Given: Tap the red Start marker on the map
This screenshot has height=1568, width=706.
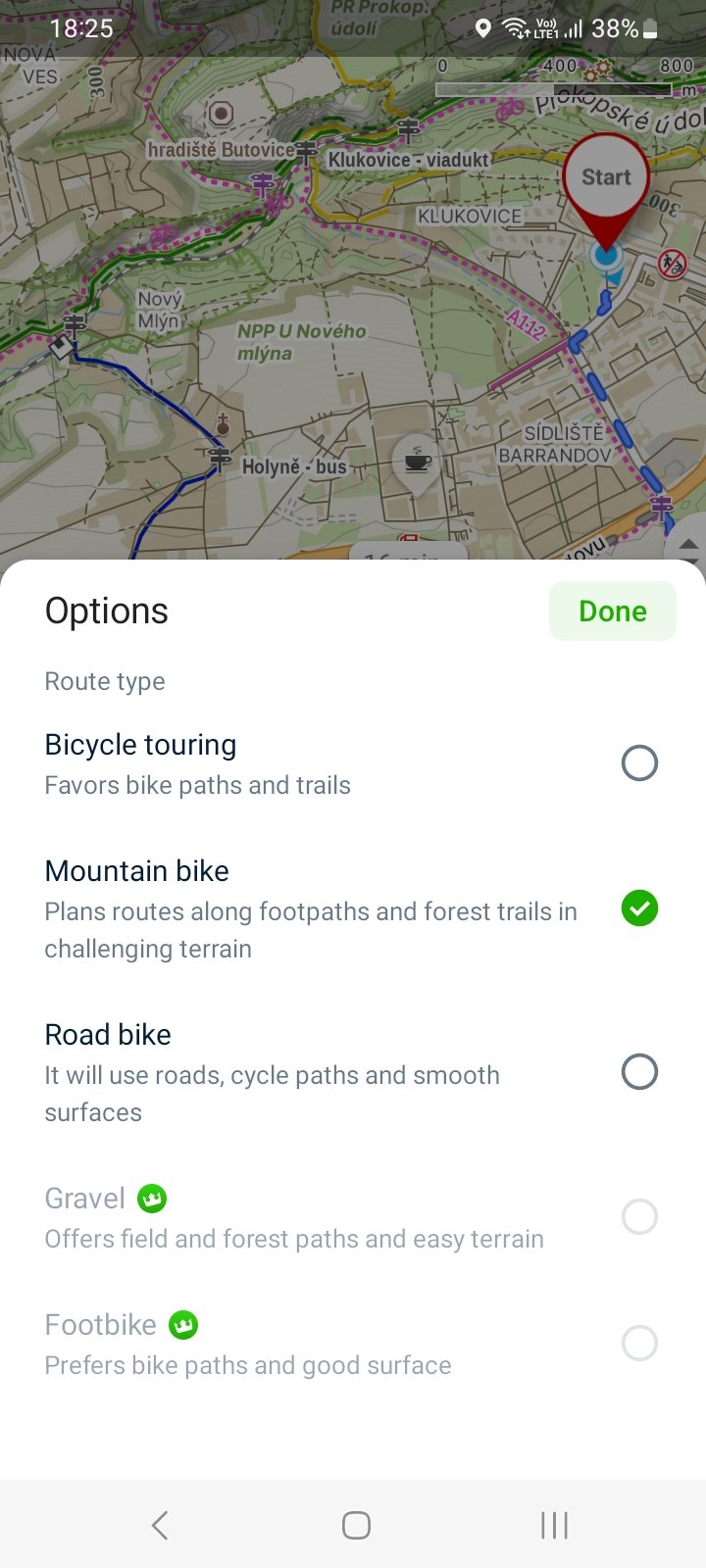Looking at the screenshot, I should 606,180.
